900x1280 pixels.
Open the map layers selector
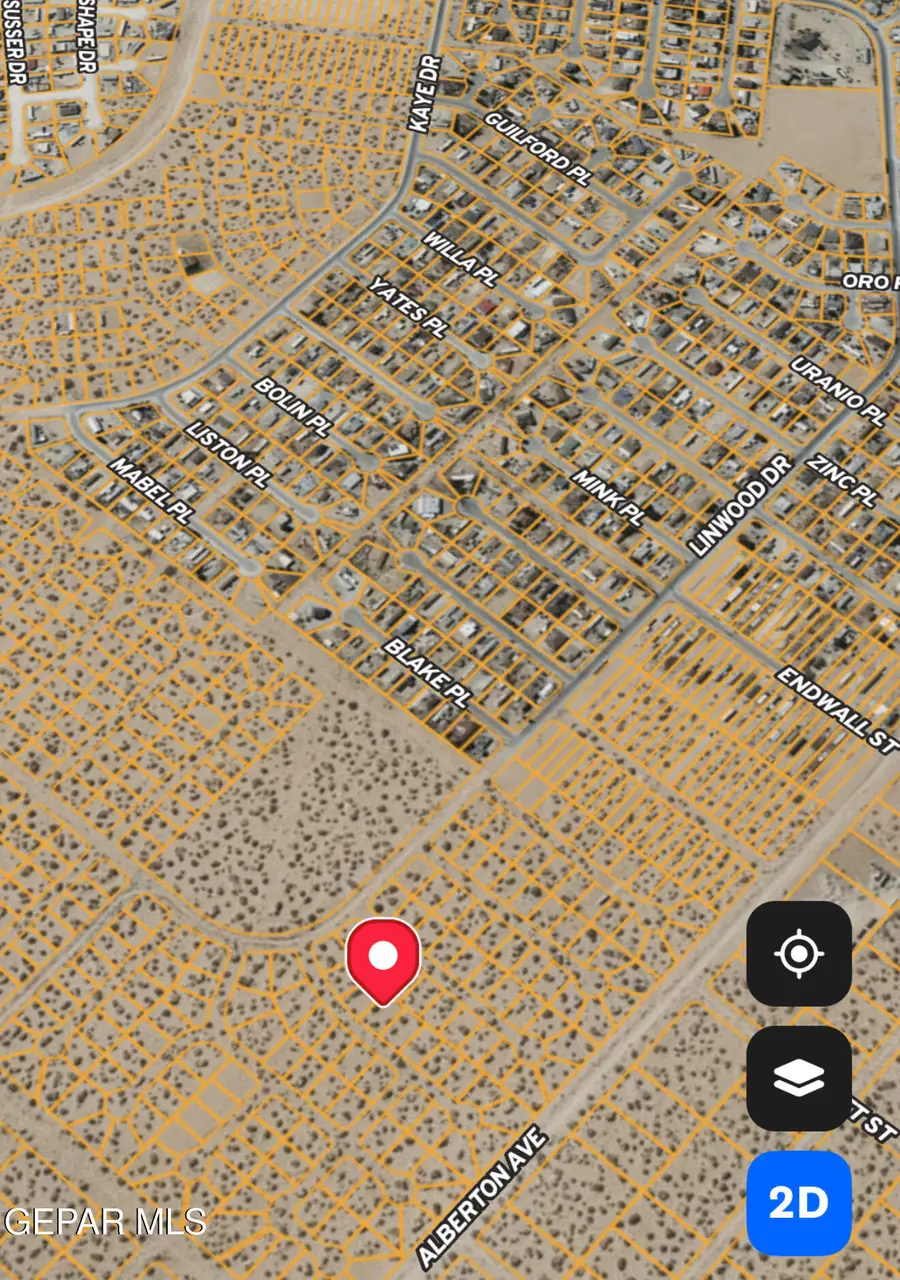click(798, 1078)
